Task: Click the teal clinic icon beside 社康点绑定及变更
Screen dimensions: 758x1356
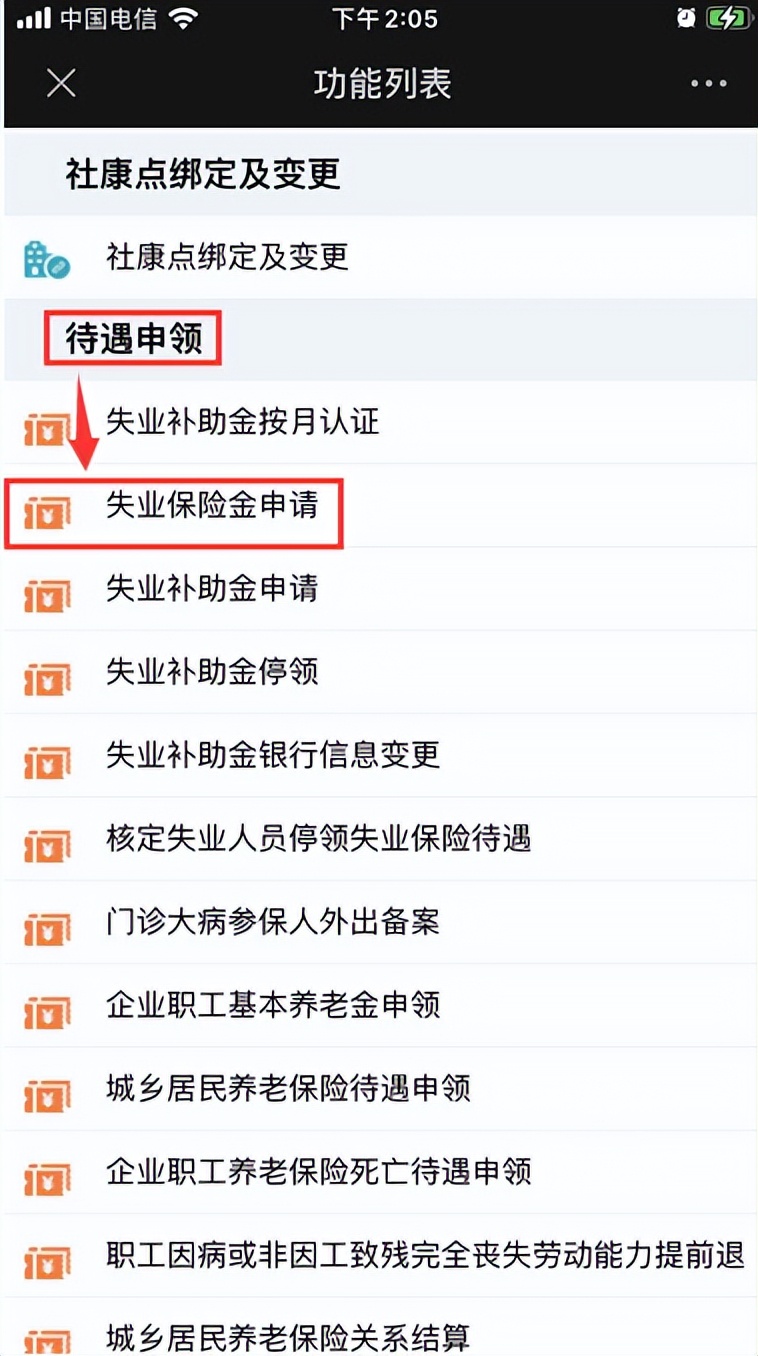Action: point(45,258)
